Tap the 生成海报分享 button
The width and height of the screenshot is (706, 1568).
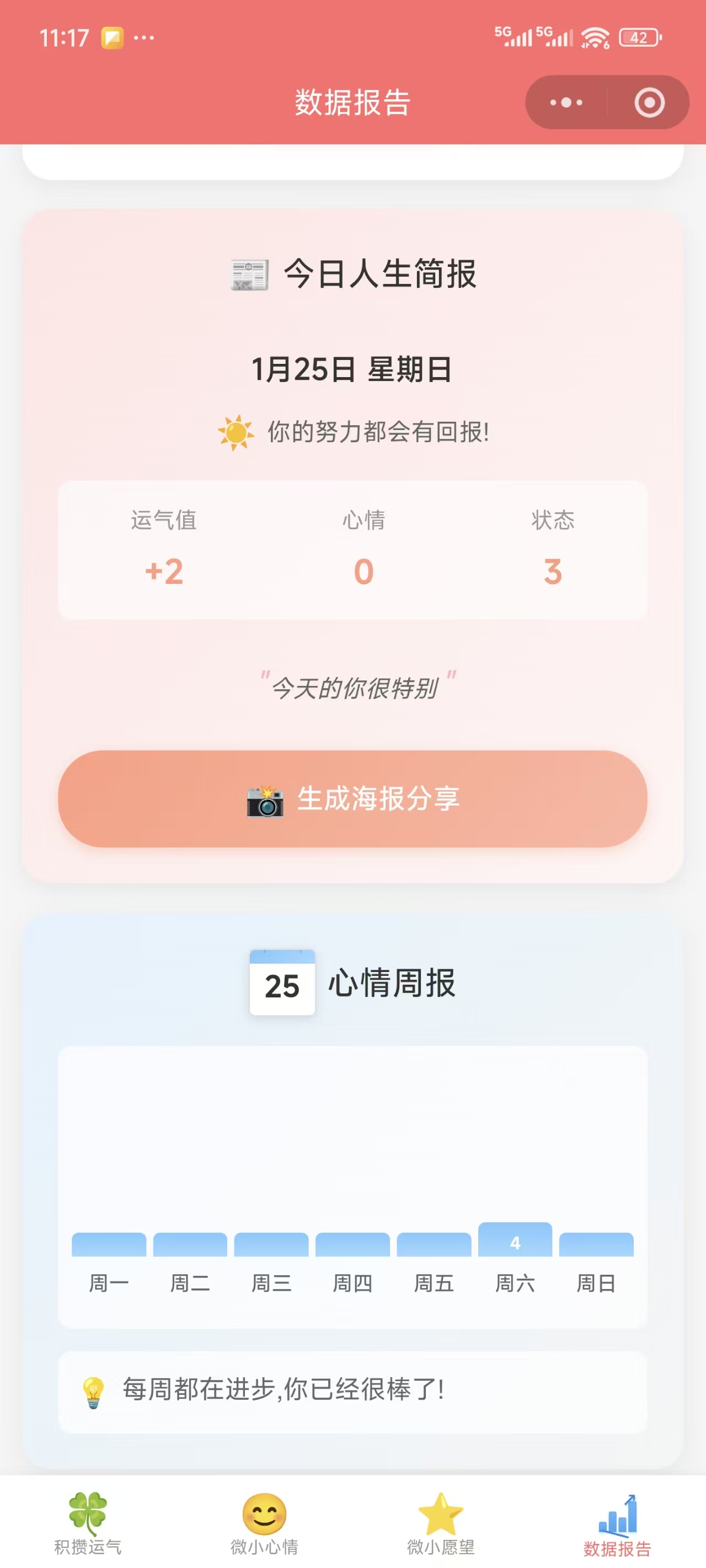tap(352, 802)
